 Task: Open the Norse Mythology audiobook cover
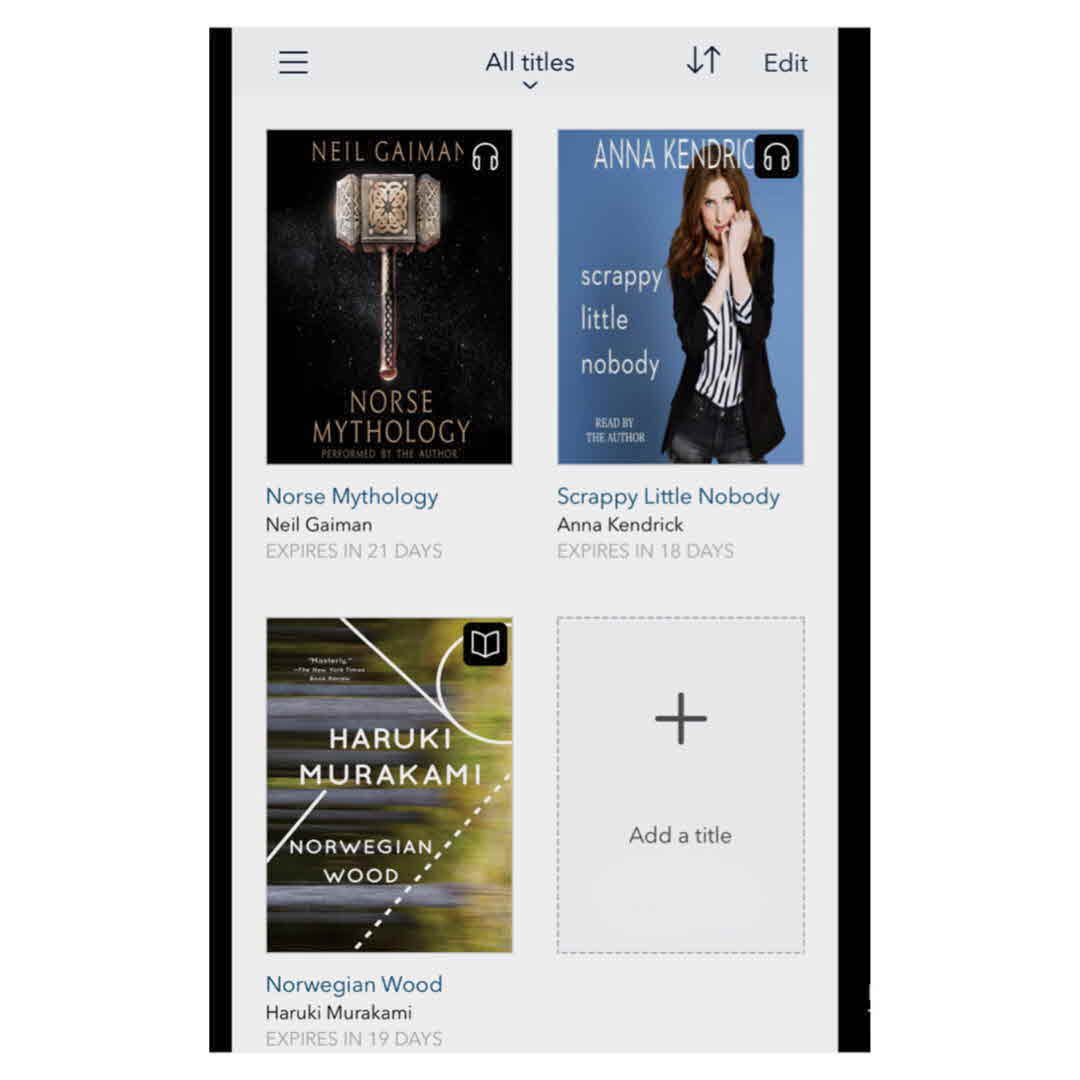[389, 297]
